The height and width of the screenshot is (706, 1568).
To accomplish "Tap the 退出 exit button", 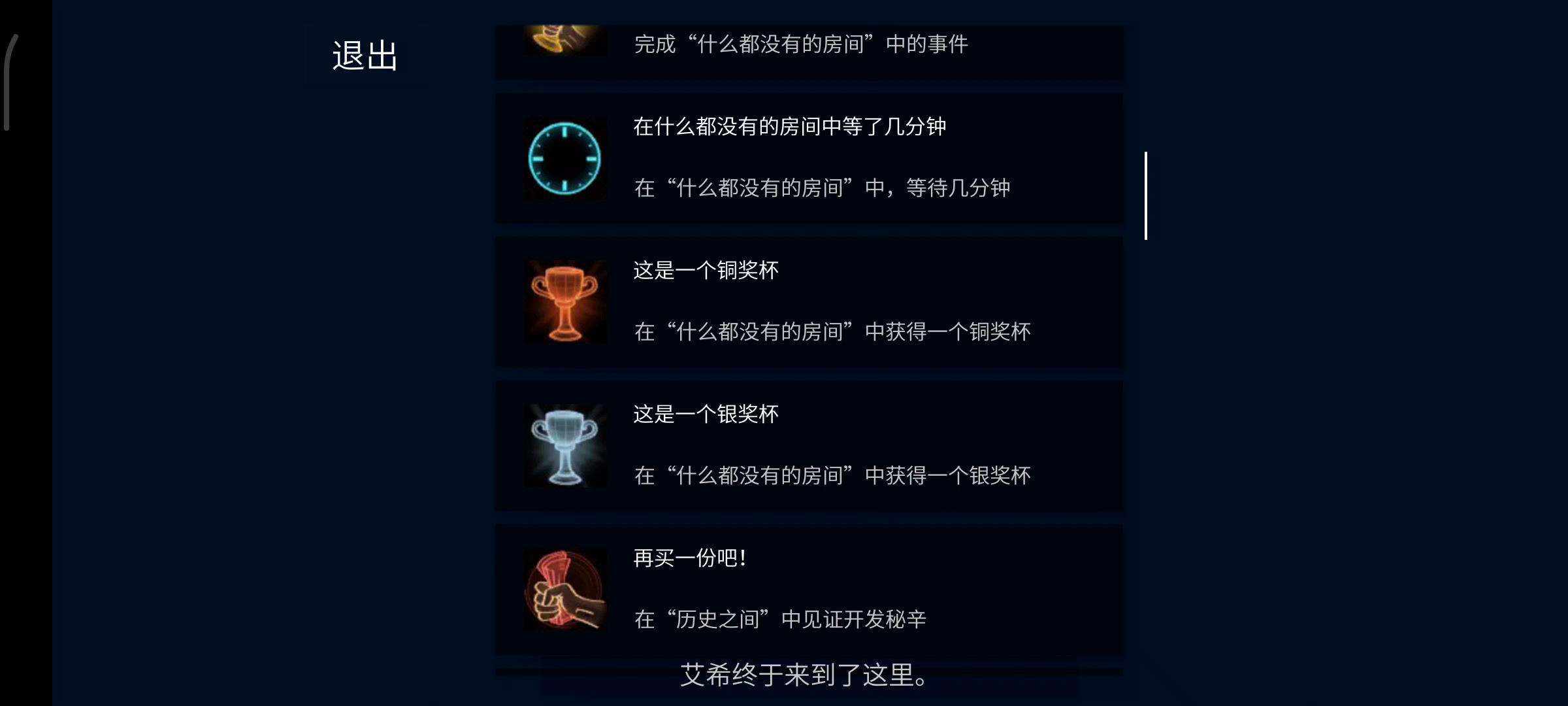I will tap(365, 56).
